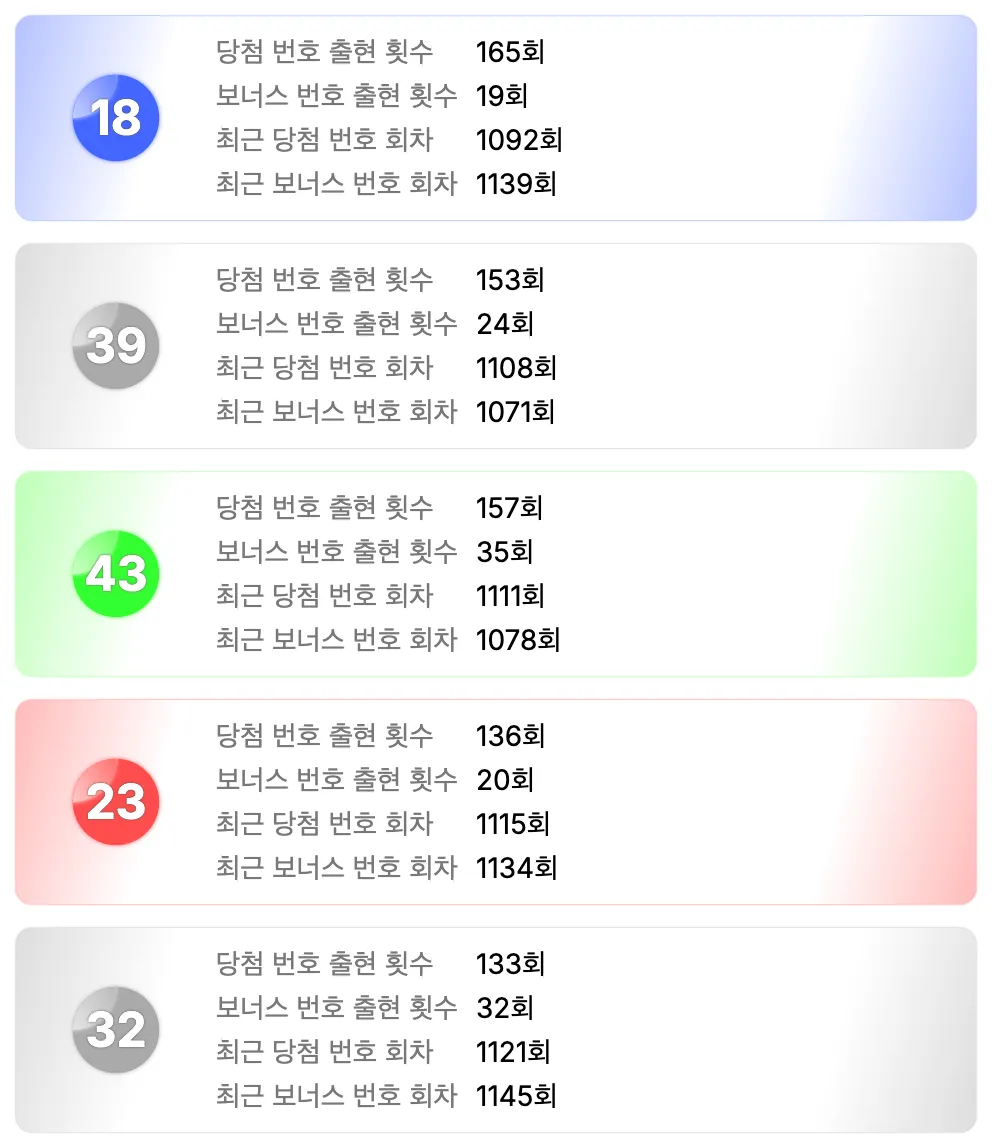The image size is (992, 1148).
Task: Select the gray number 32 ball
Action: (115, 1029)
